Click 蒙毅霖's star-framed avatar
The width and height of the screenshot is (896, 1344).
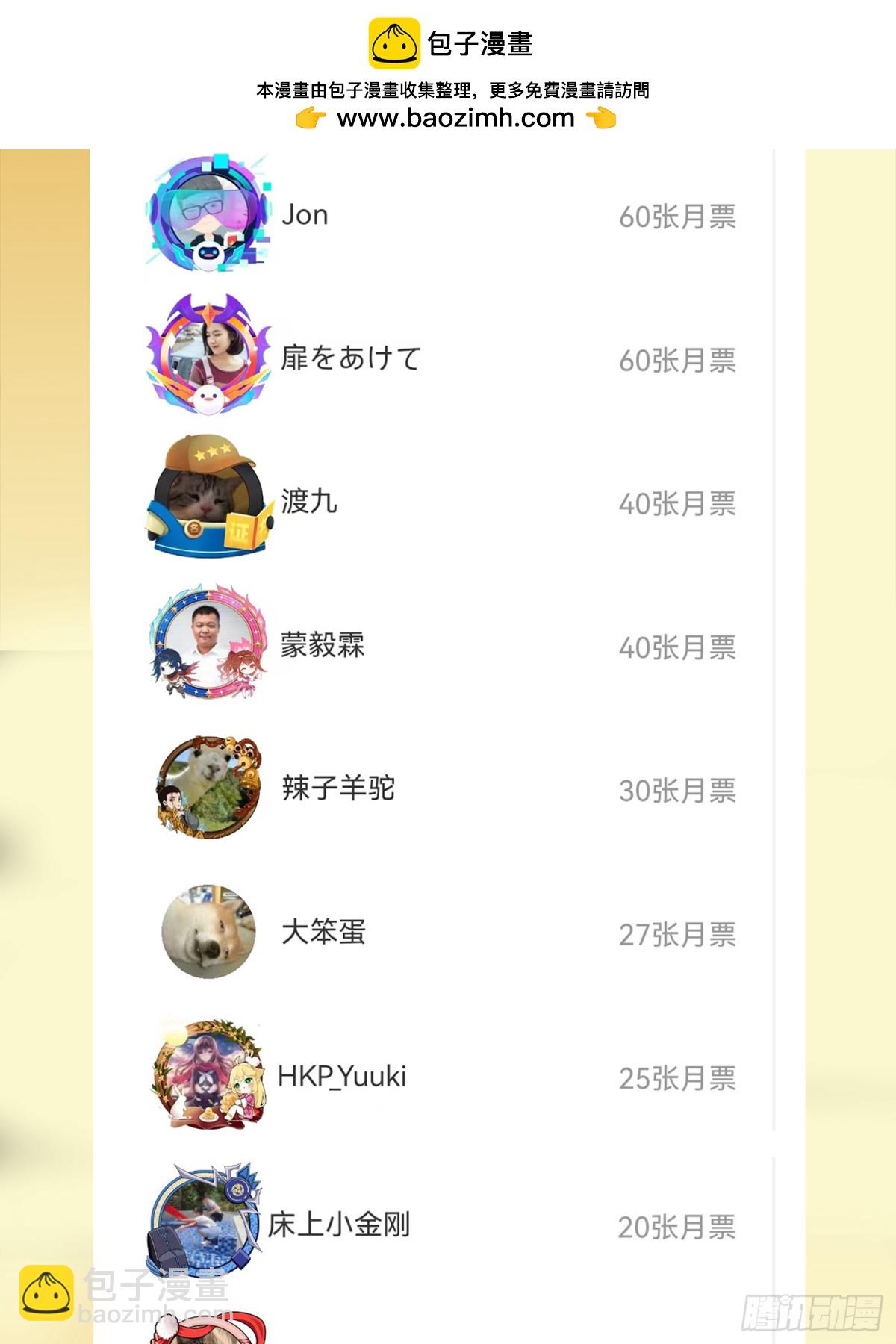tap(209, 646)
